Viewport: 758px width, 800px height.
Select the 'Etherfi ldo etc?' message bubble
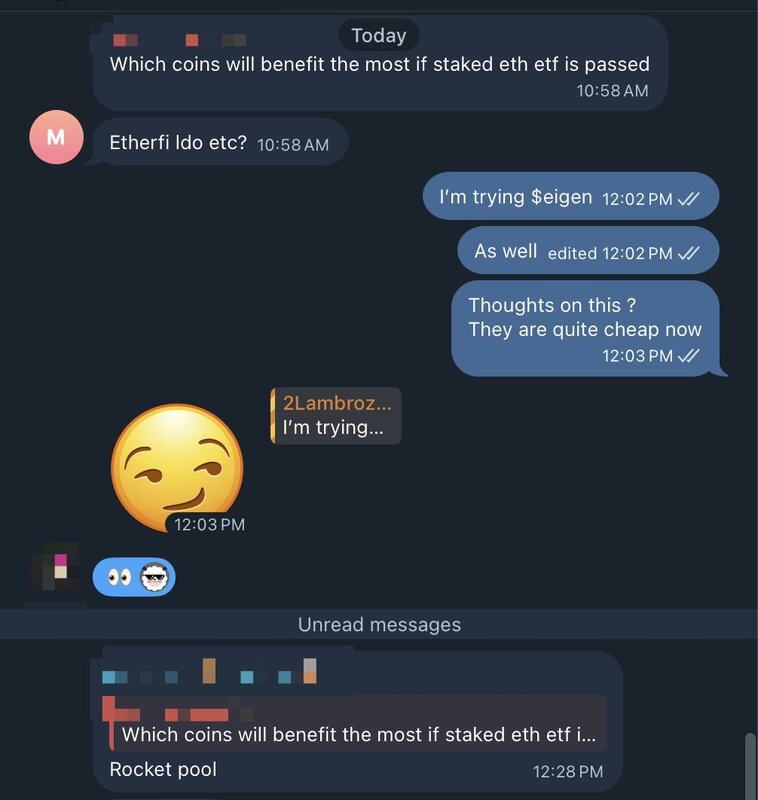click(219, 143)
